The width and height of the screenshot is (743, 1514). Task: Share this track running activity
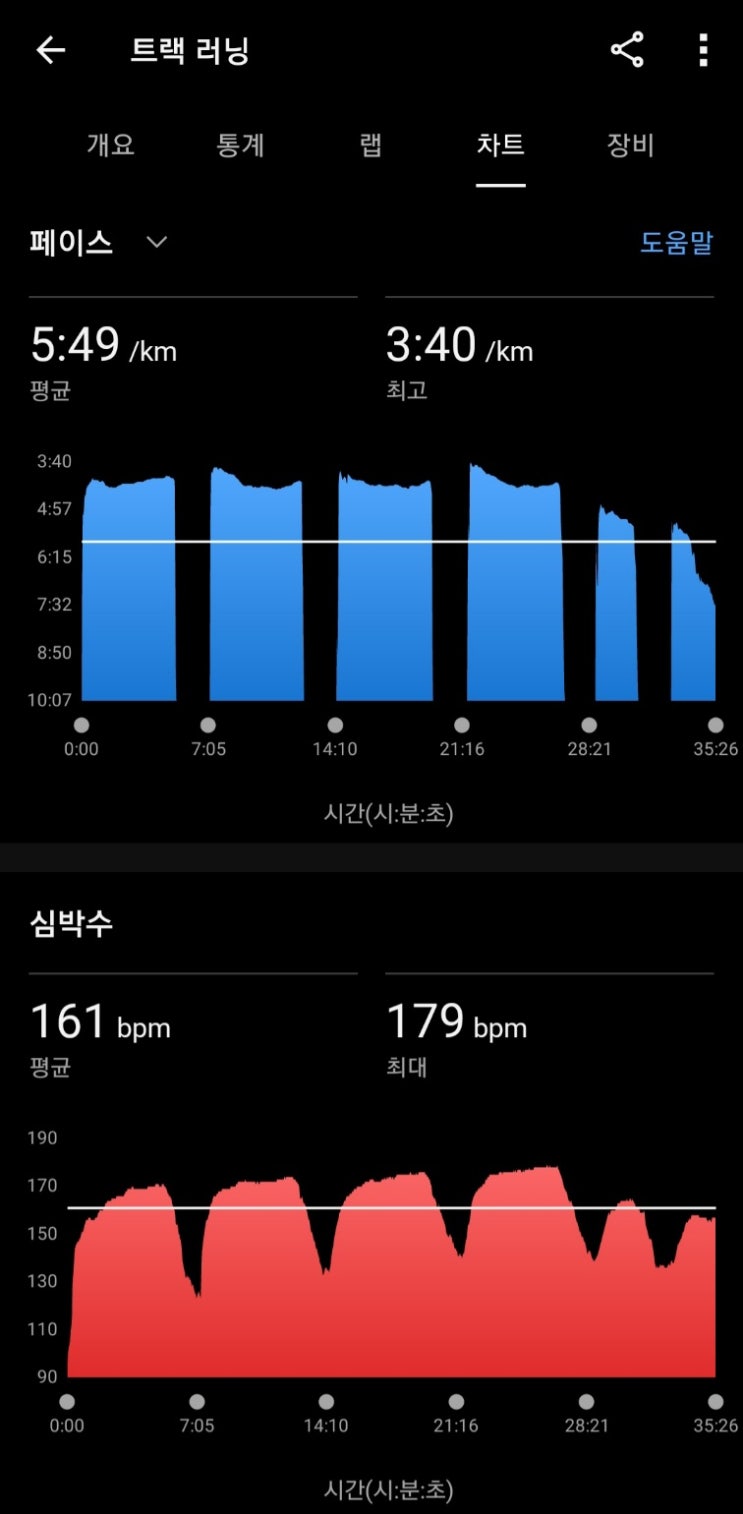coord(627,50)
